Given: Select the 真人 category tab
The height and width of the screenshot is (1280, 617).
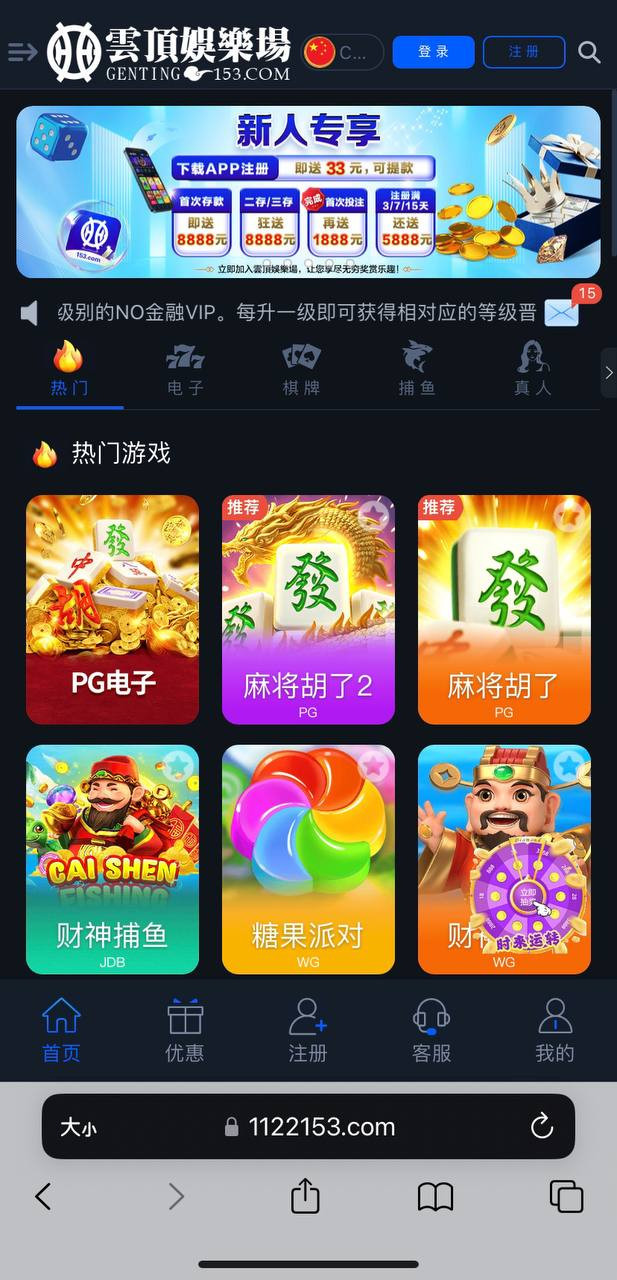Looking at the screenshot, I should [532, 369].
